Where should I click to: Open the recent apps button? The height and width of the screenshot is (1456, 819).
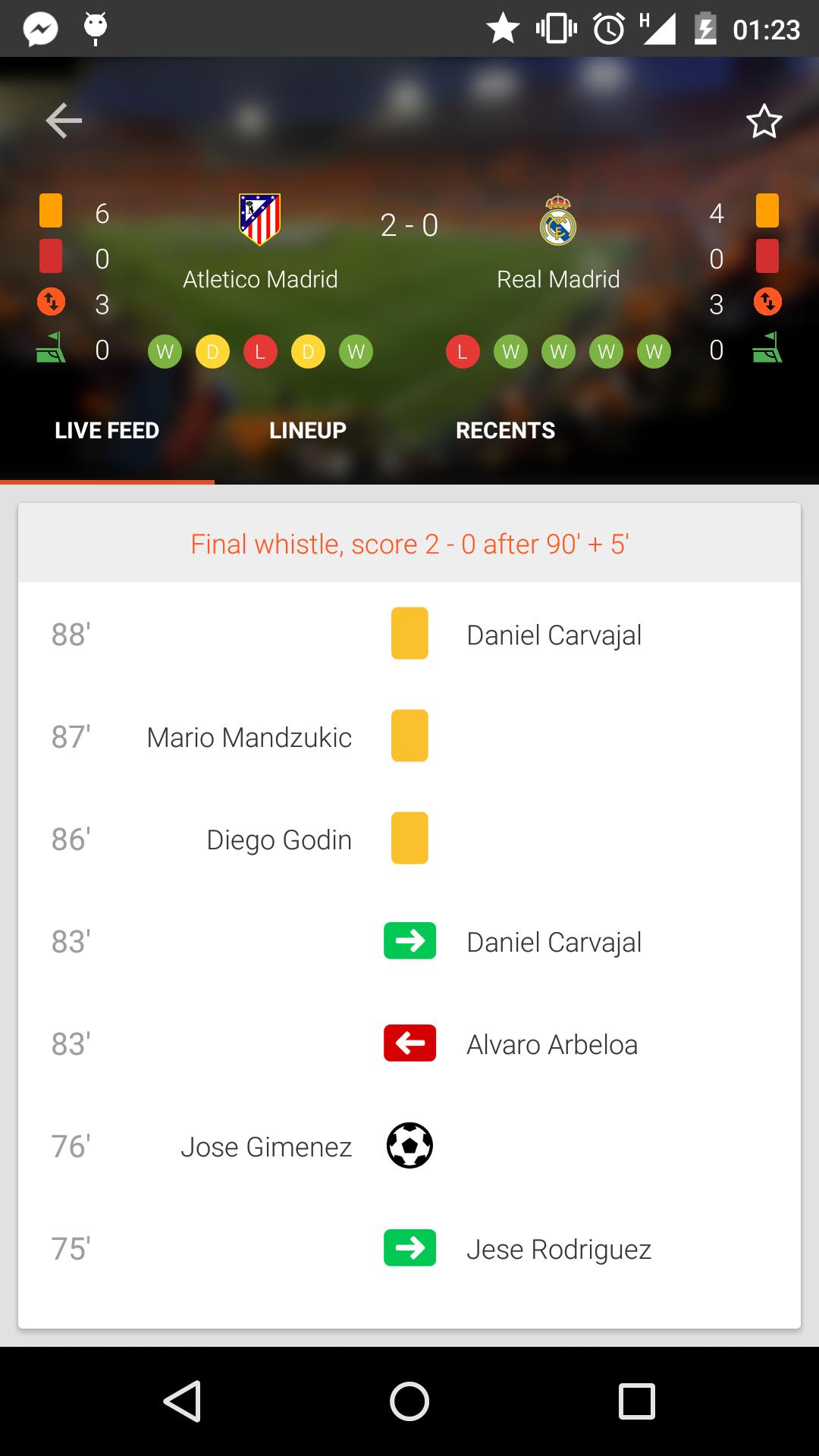coord(636,1401)
